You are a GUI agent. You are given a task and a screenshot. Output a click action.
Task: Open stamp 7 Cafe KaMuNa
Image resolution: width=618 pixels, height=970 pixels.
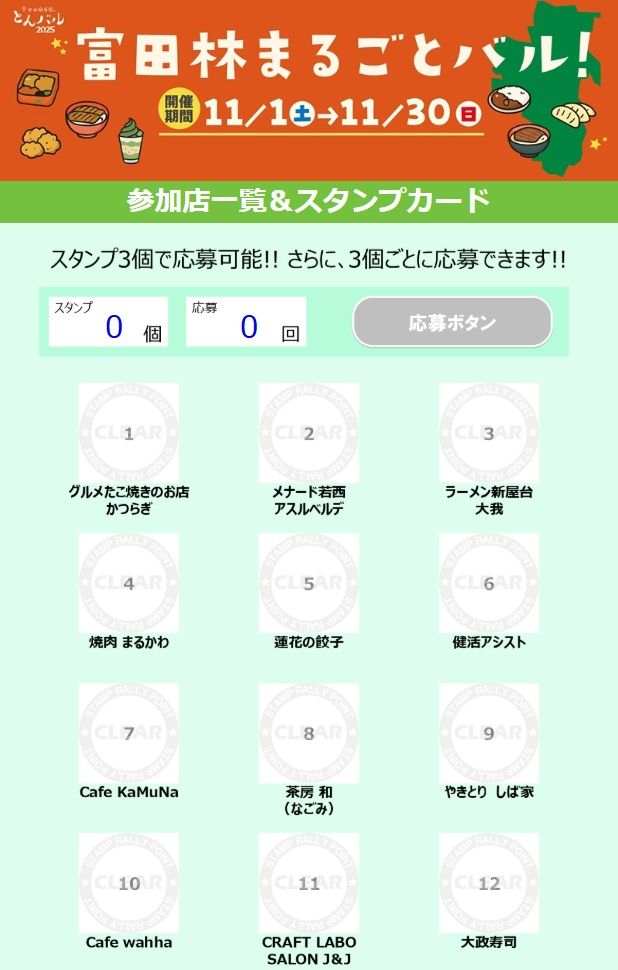129,733
